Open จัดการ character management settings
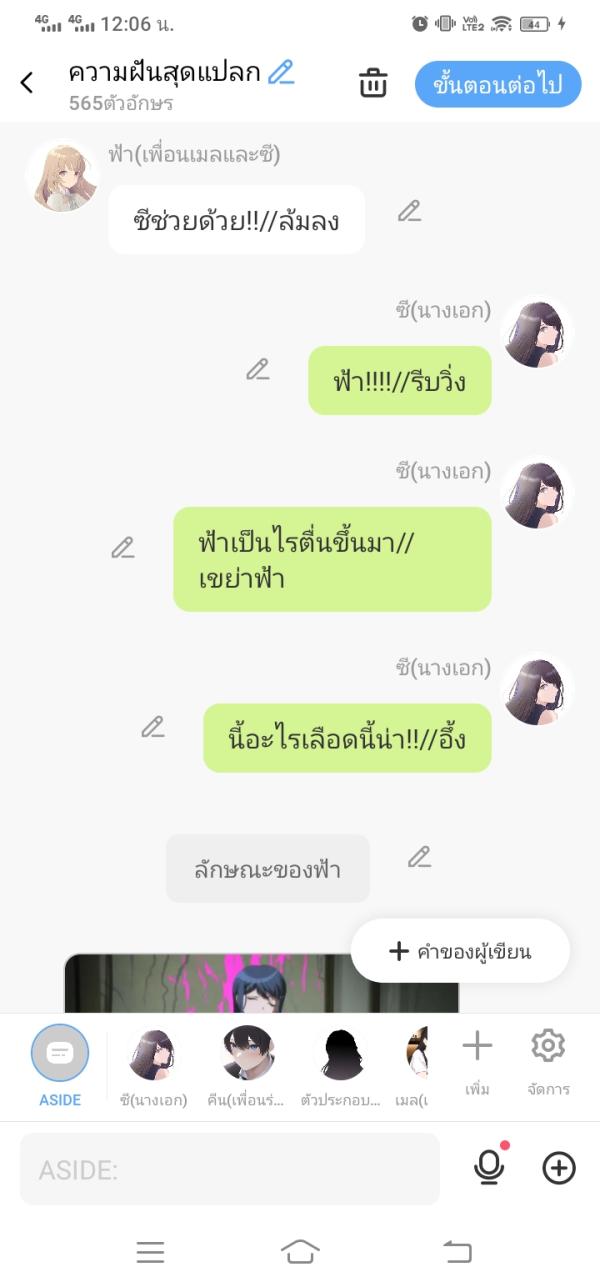This screenshot has width=600, height=1287. click(548, 1062)
